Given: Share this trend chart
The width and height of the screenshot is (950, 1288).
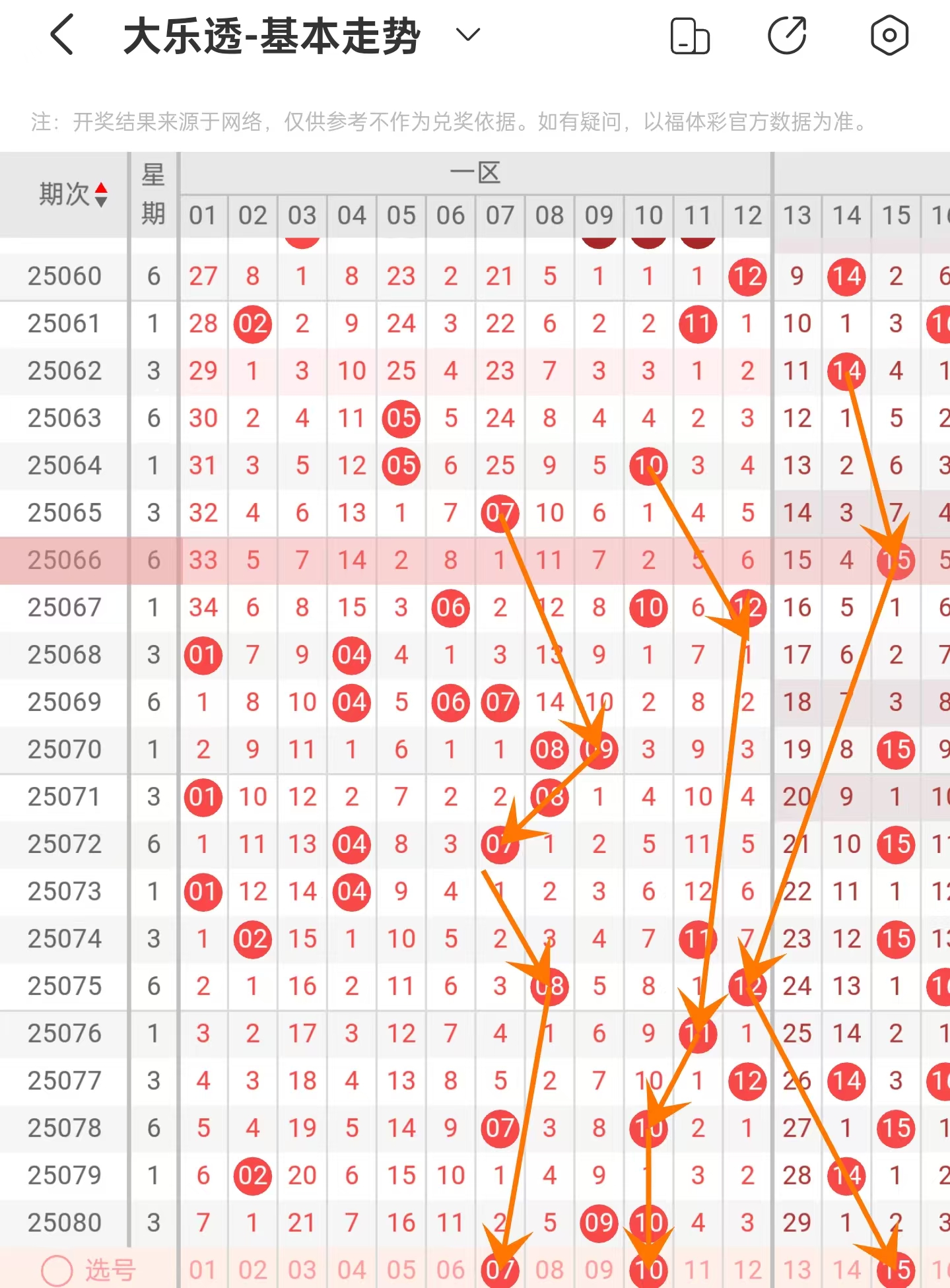Looking at the screenshot, I should click(x=788, y=35).
